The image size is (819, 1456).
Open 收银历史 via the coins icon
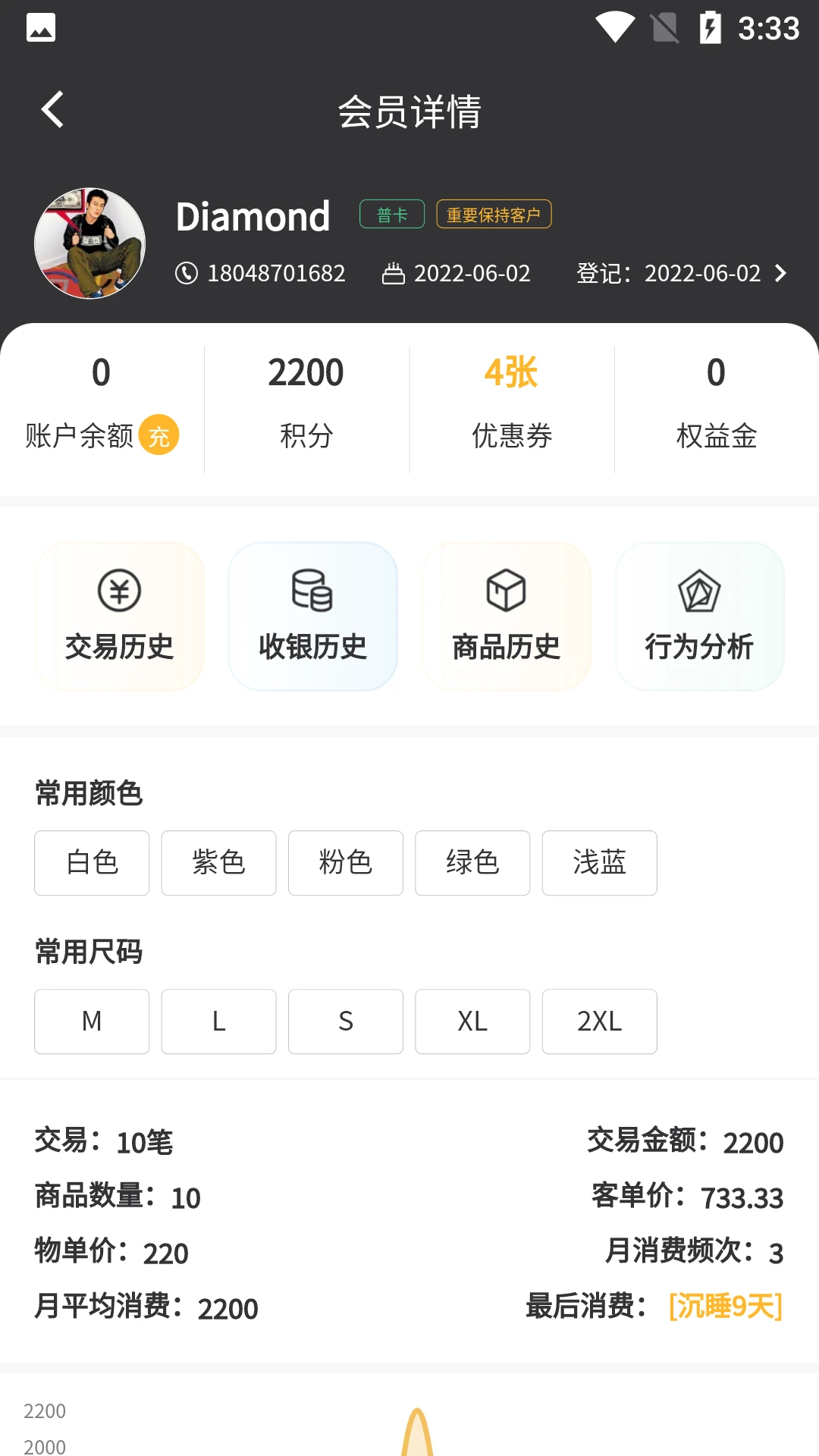312,617
